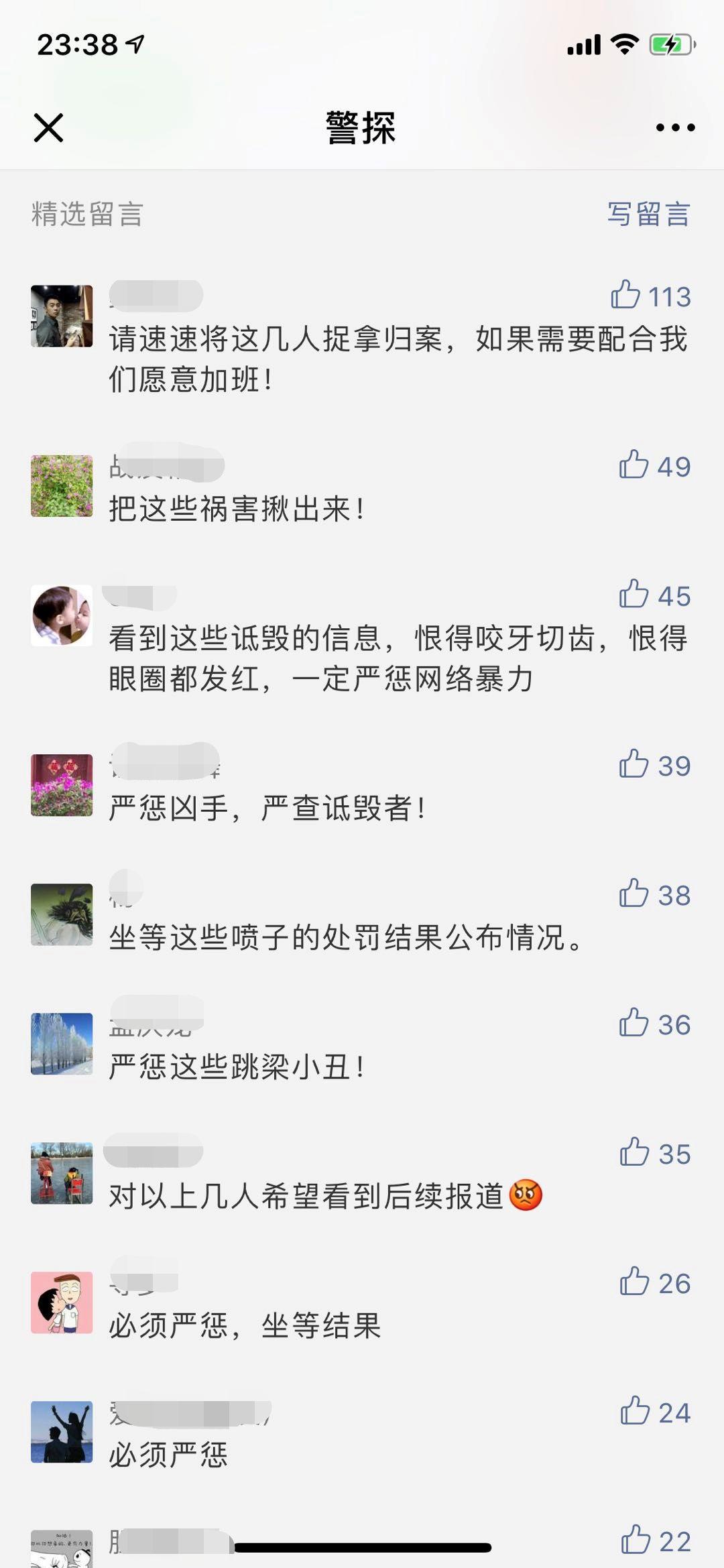Viewport: 724px width, 1568px height.
Task: Like the comment with 38 likes
Action: click(x=633, y=894)
